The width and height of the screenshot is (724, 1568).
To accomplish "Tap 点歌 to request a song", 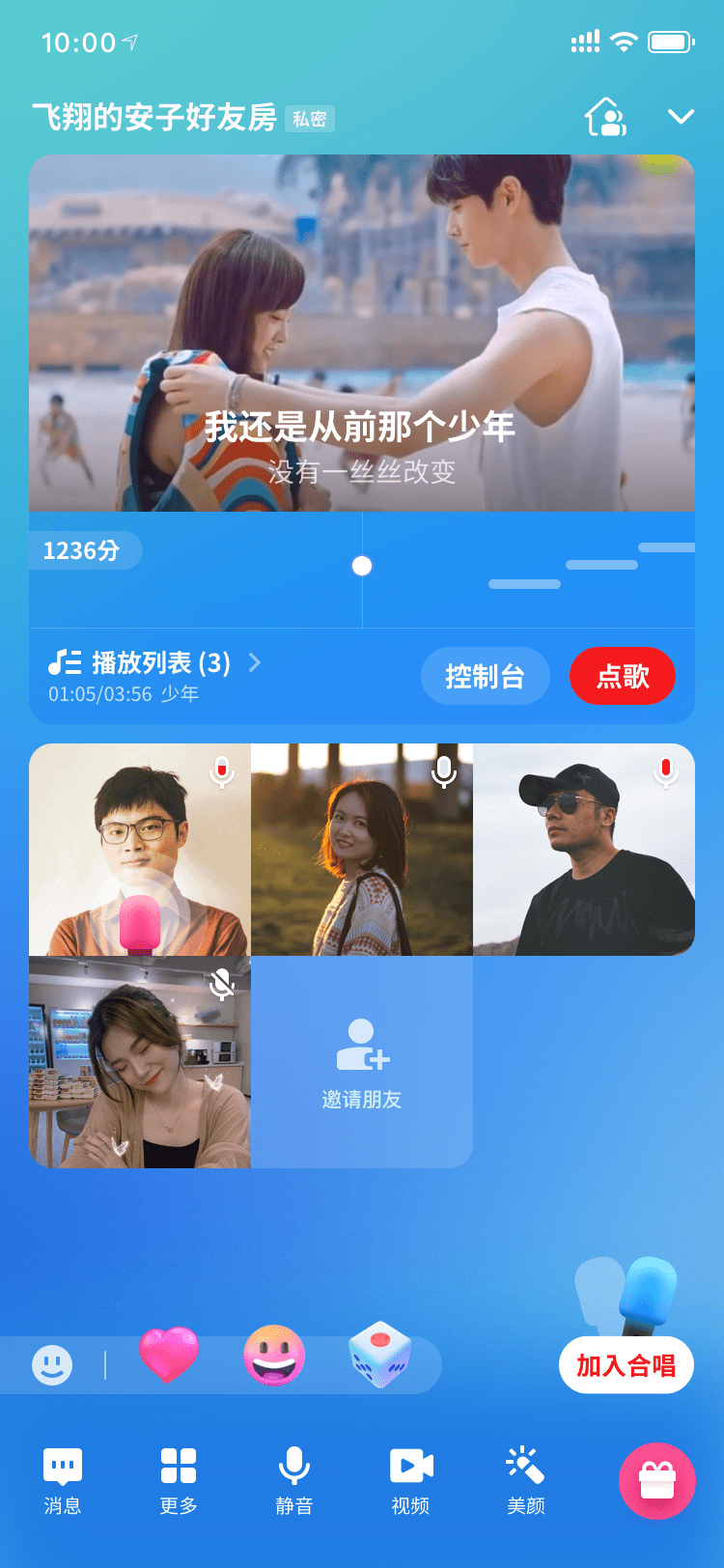I will coord(623,676).
